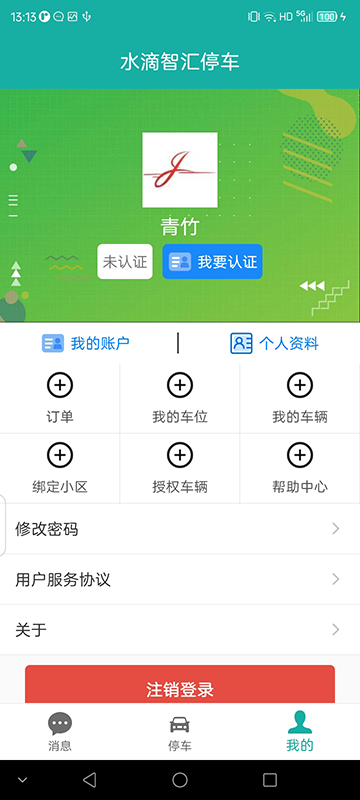Open 个人资料
The height and width of the screenshot is (800, 360).
(x=274, y=343)
